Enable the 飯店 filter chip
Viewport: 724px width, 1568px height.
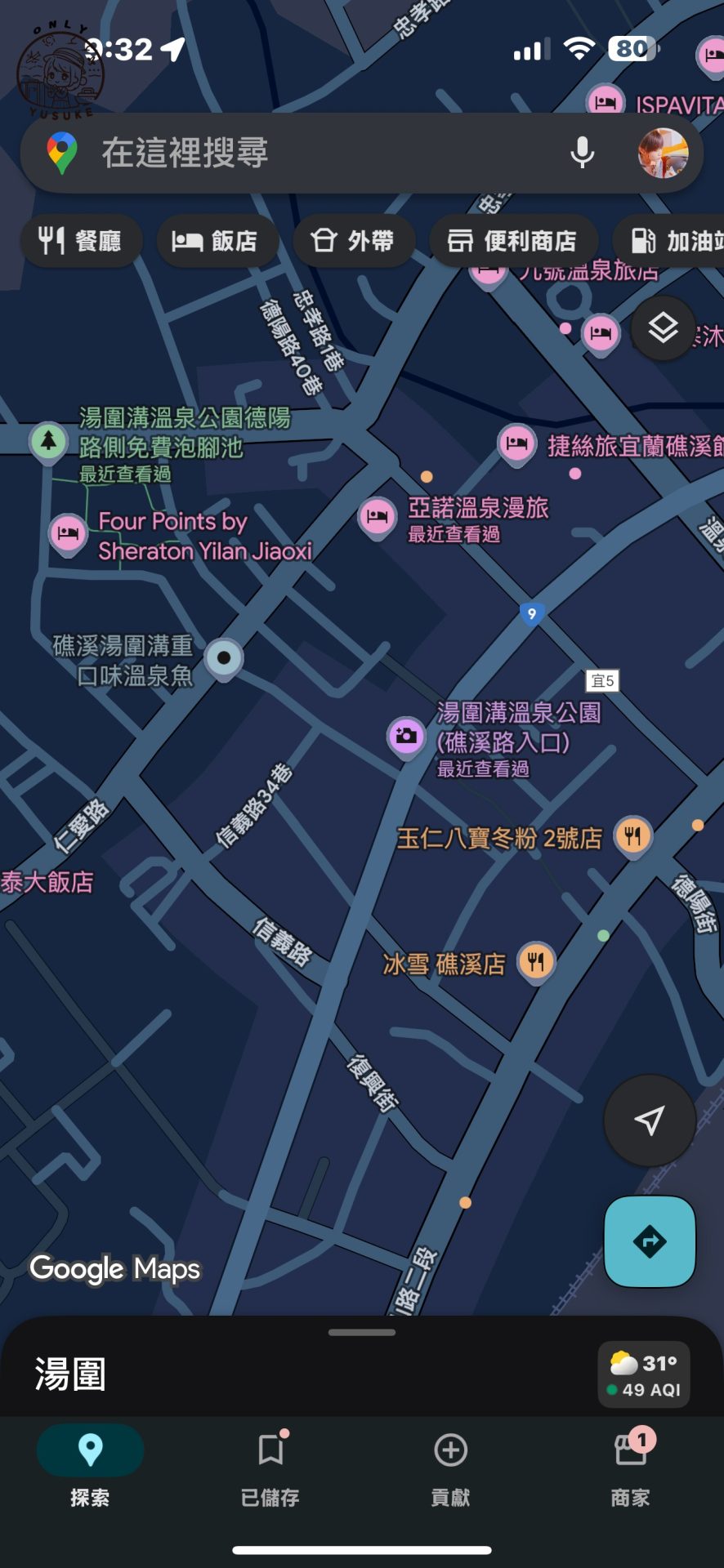coord(217,240)
